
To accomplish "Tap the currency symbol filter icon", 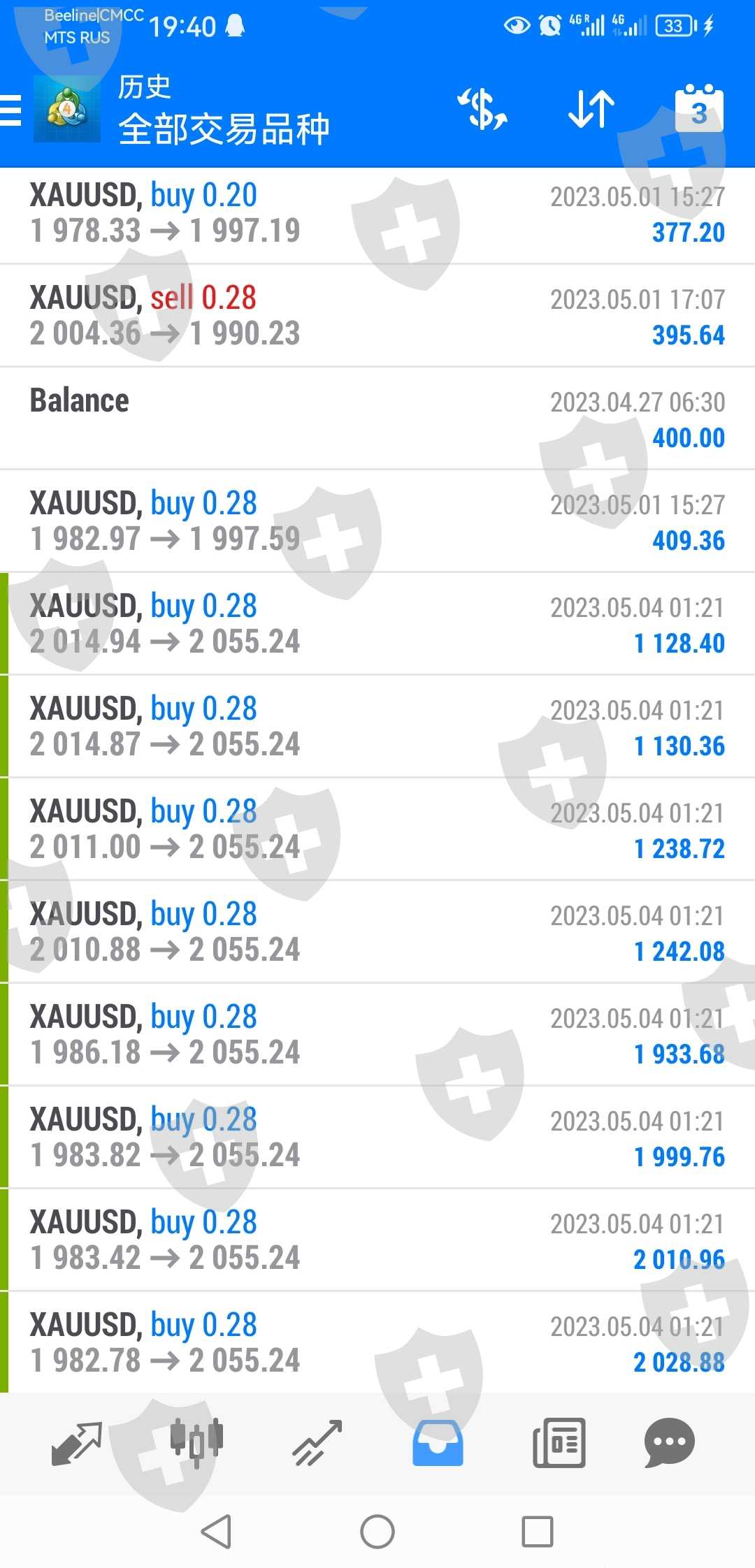I will tap(482, 110).
